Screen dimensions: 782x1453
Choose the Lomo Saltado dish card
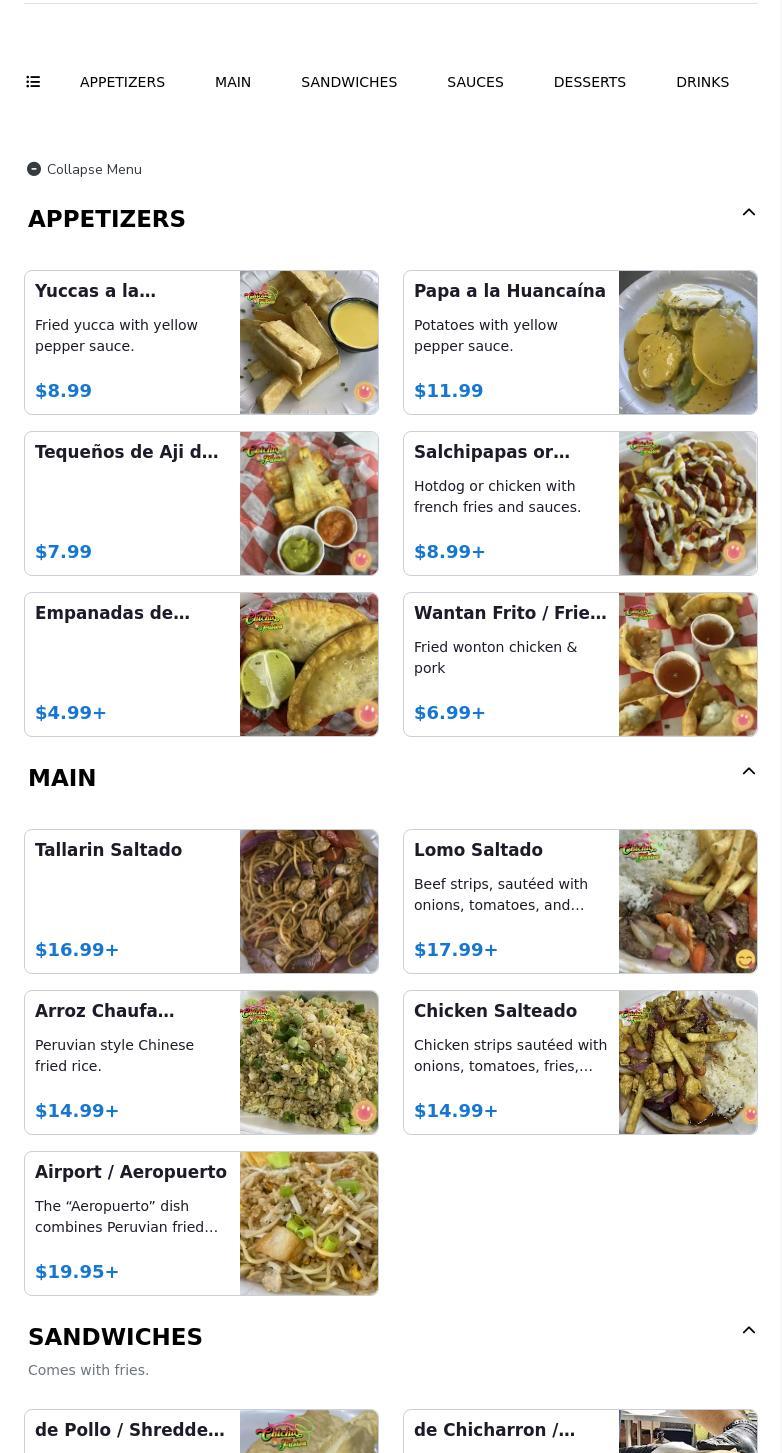coord(580,901)
